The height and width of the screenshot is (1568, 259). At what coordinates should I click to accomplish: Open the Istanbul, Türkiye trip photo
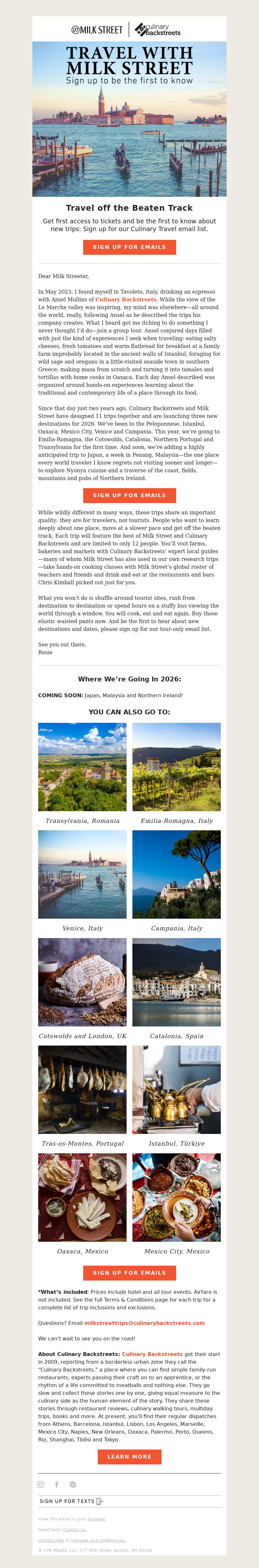(177, 1090)
